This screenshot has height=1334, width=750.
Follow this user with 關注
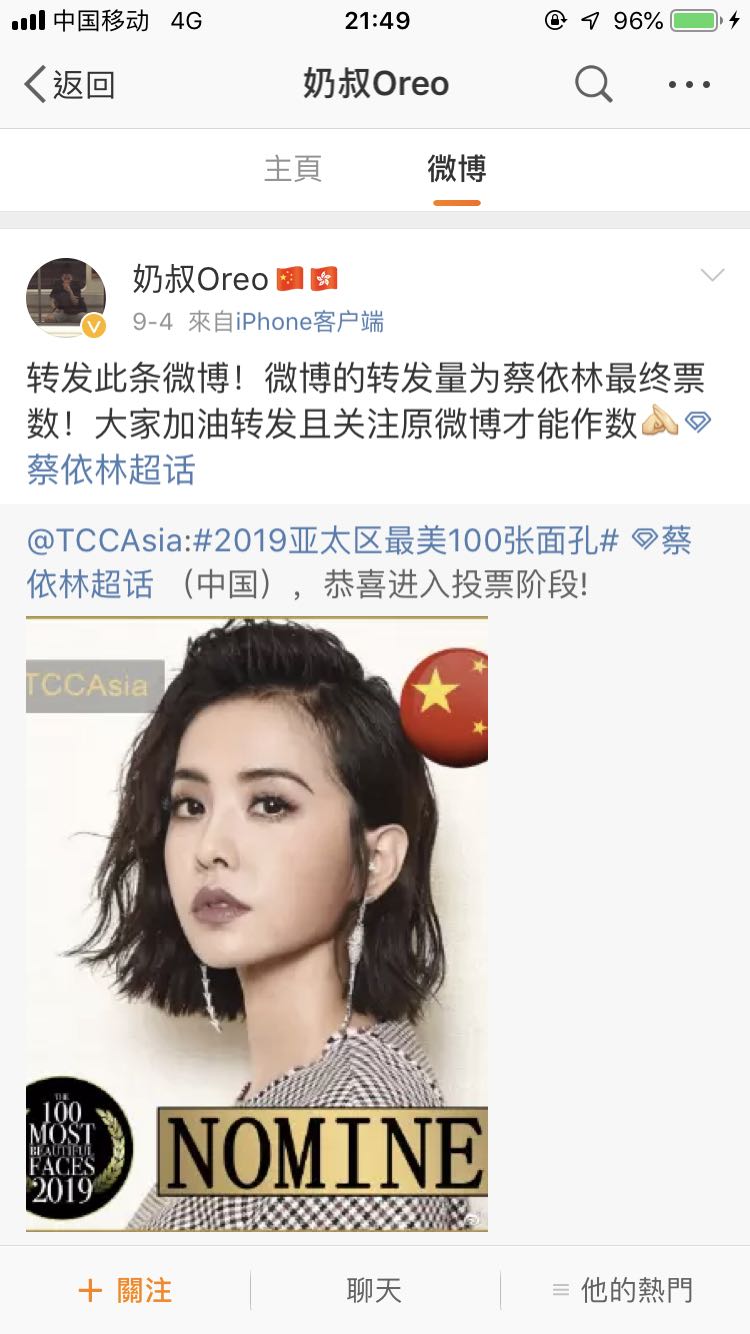[x=125, y=1290]
